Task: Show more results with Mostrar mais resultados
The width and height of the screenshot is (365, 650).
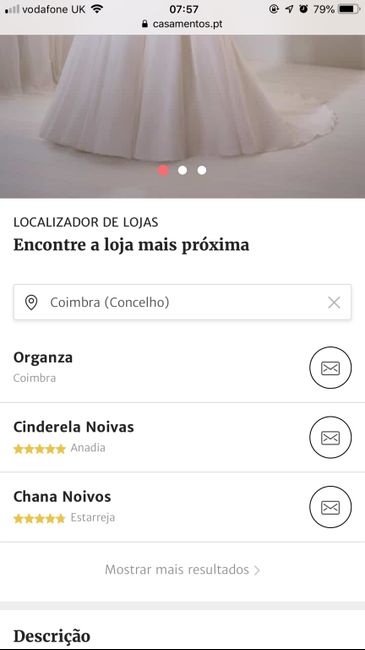Action: tap(182, 570)
